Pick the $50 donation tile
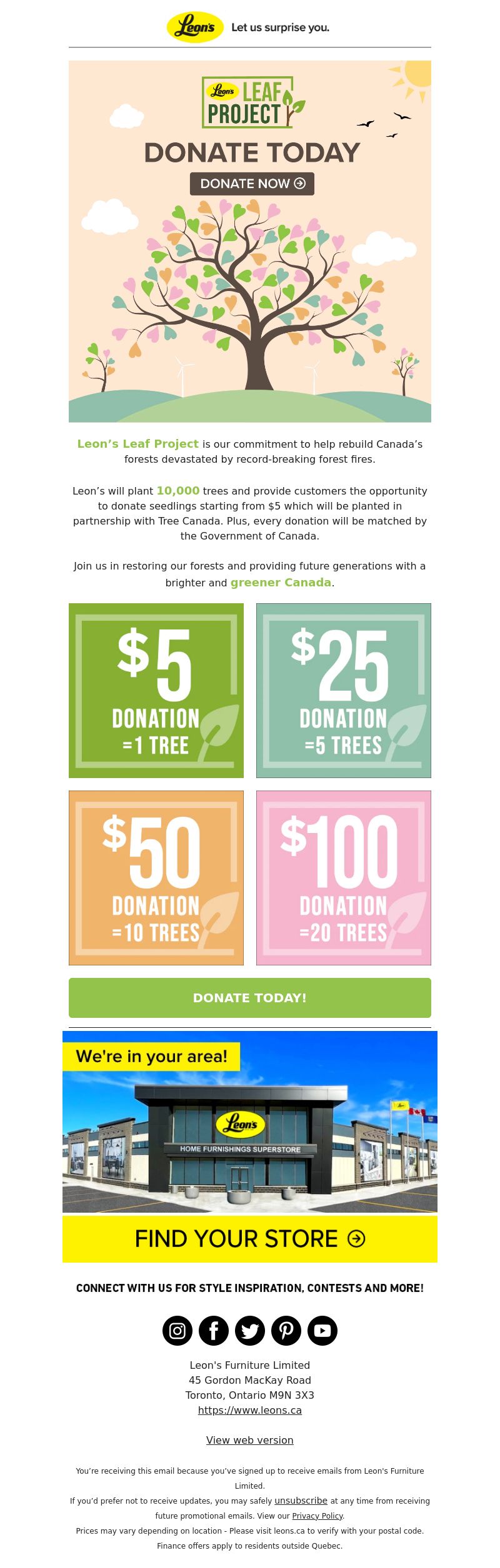Screen dimensions: 500x1568 click(x=156, y=877)
